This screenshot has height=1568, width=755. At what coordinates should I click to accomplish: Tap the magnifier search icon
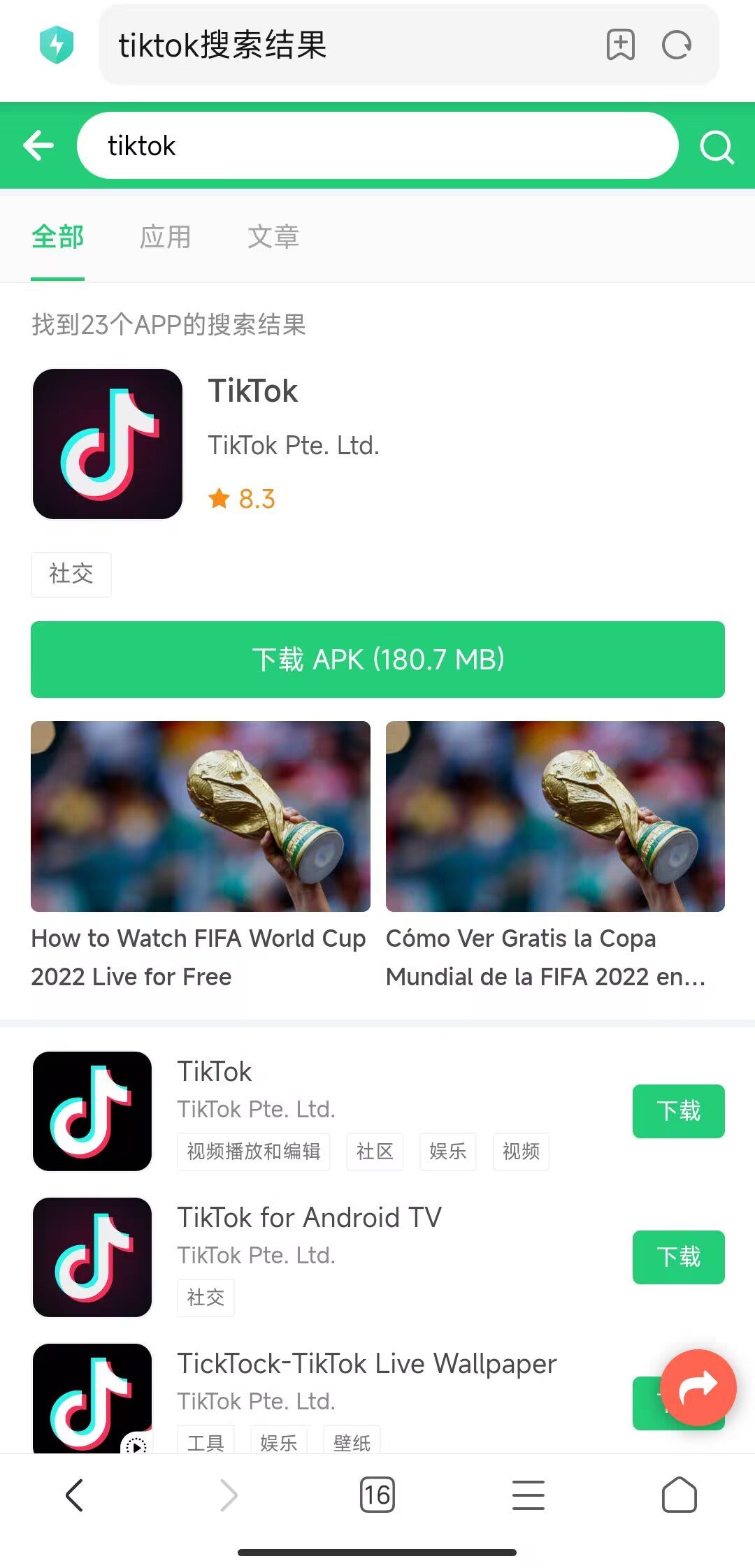click(x=717, y=147)
